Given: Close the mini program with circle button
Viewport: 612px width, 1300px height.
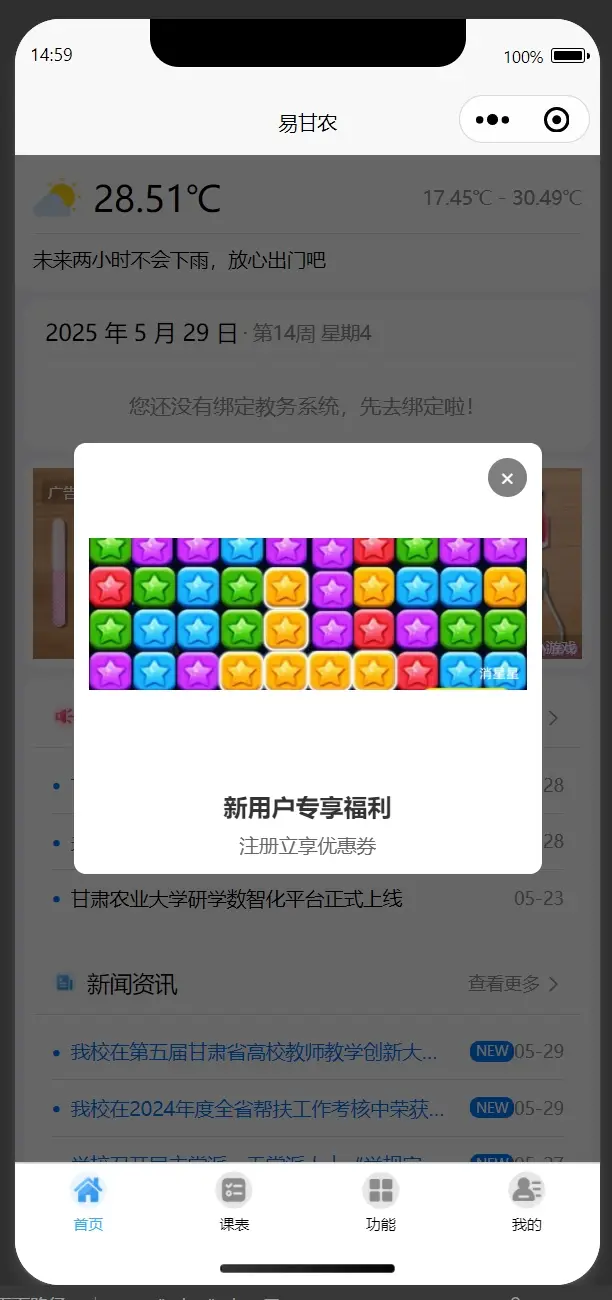Looking at the screenshot, I should point(556,120).
